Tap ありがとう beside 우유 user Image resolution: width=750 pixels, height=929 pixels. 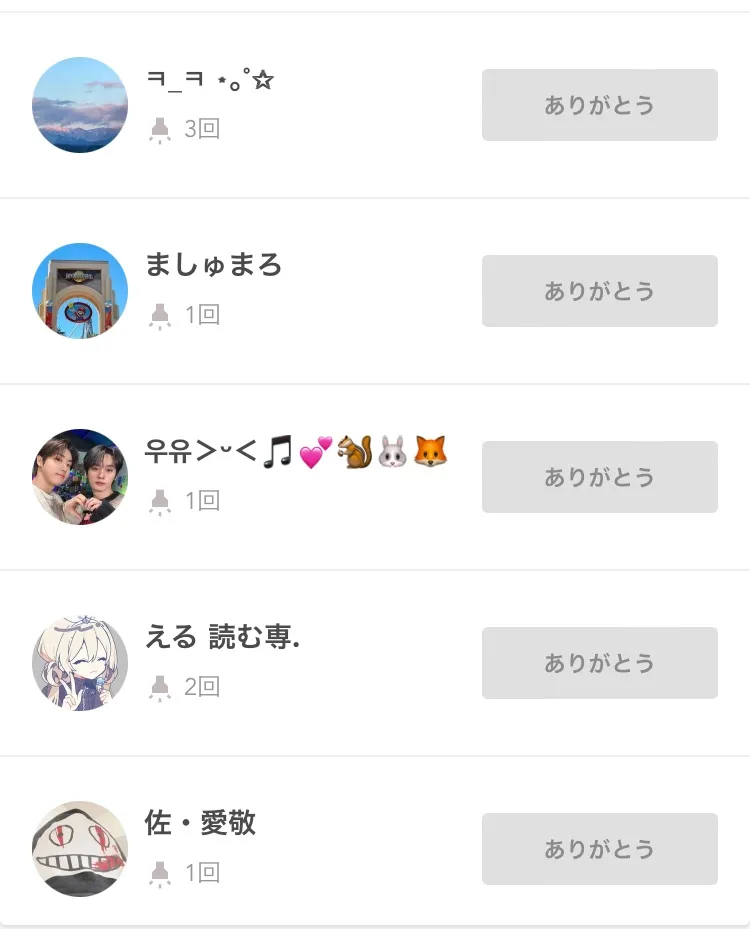pyautogui.click(x=599, y=477)
